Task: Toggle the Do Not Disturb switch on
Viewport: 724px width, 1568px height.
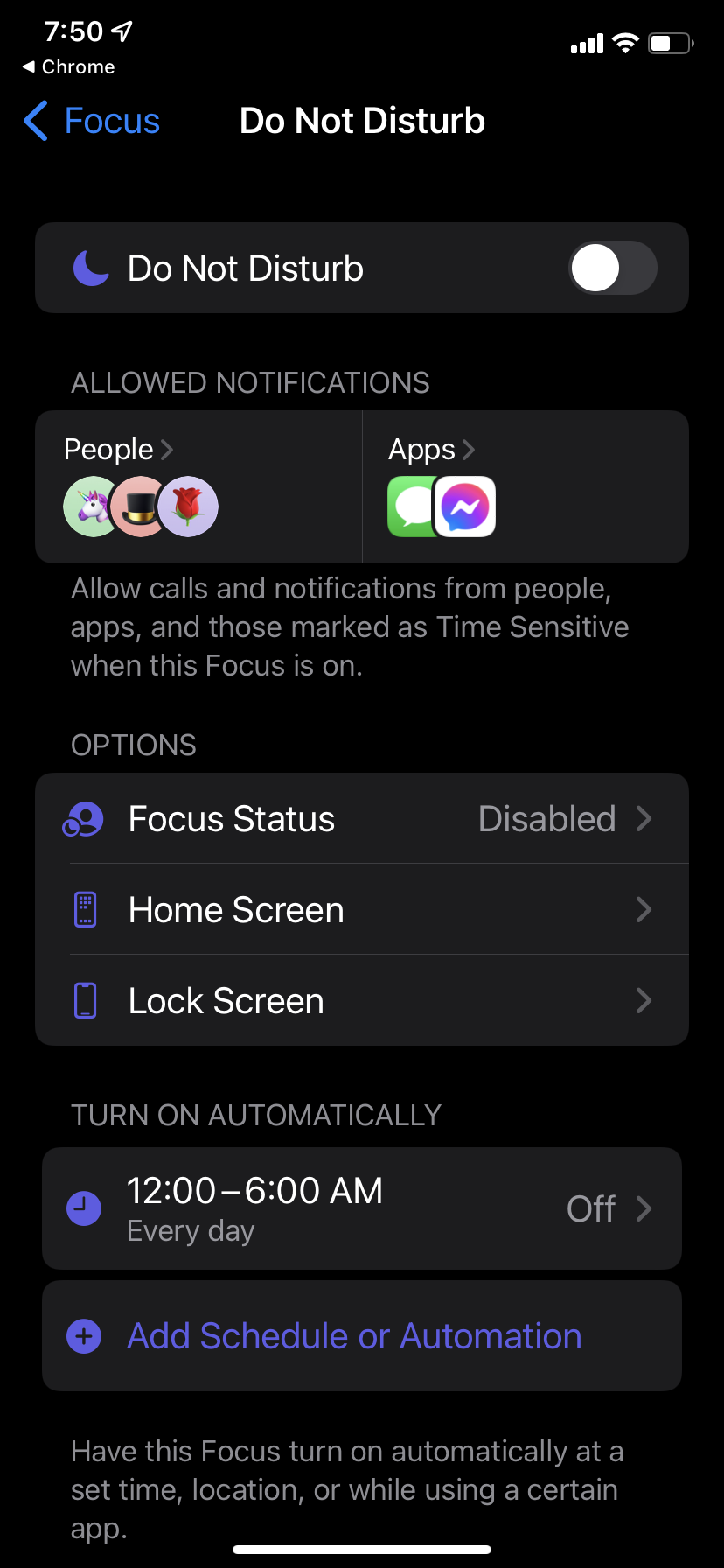Action: click(x=612, y=268)
